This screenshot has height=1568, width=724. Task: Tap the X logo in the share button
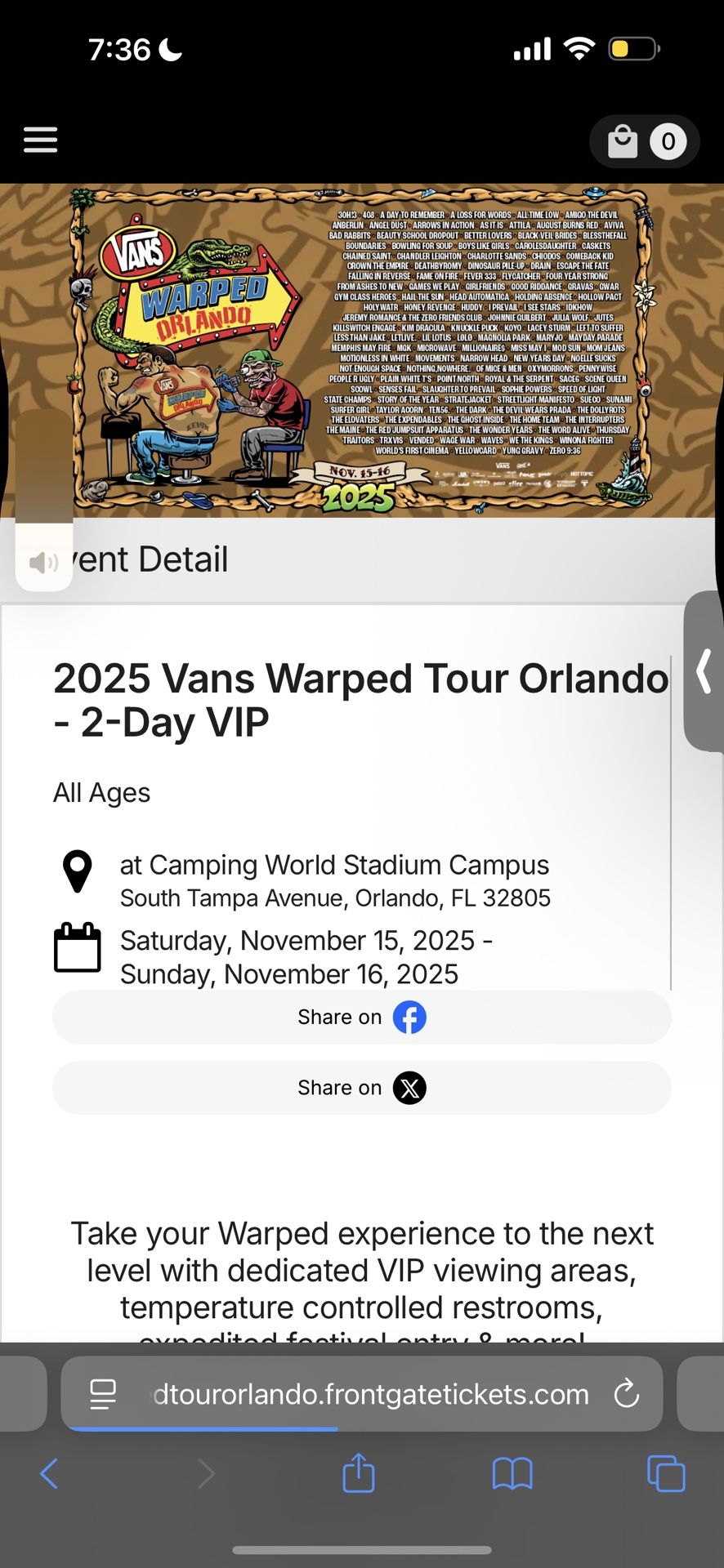tap(409, 1088)
